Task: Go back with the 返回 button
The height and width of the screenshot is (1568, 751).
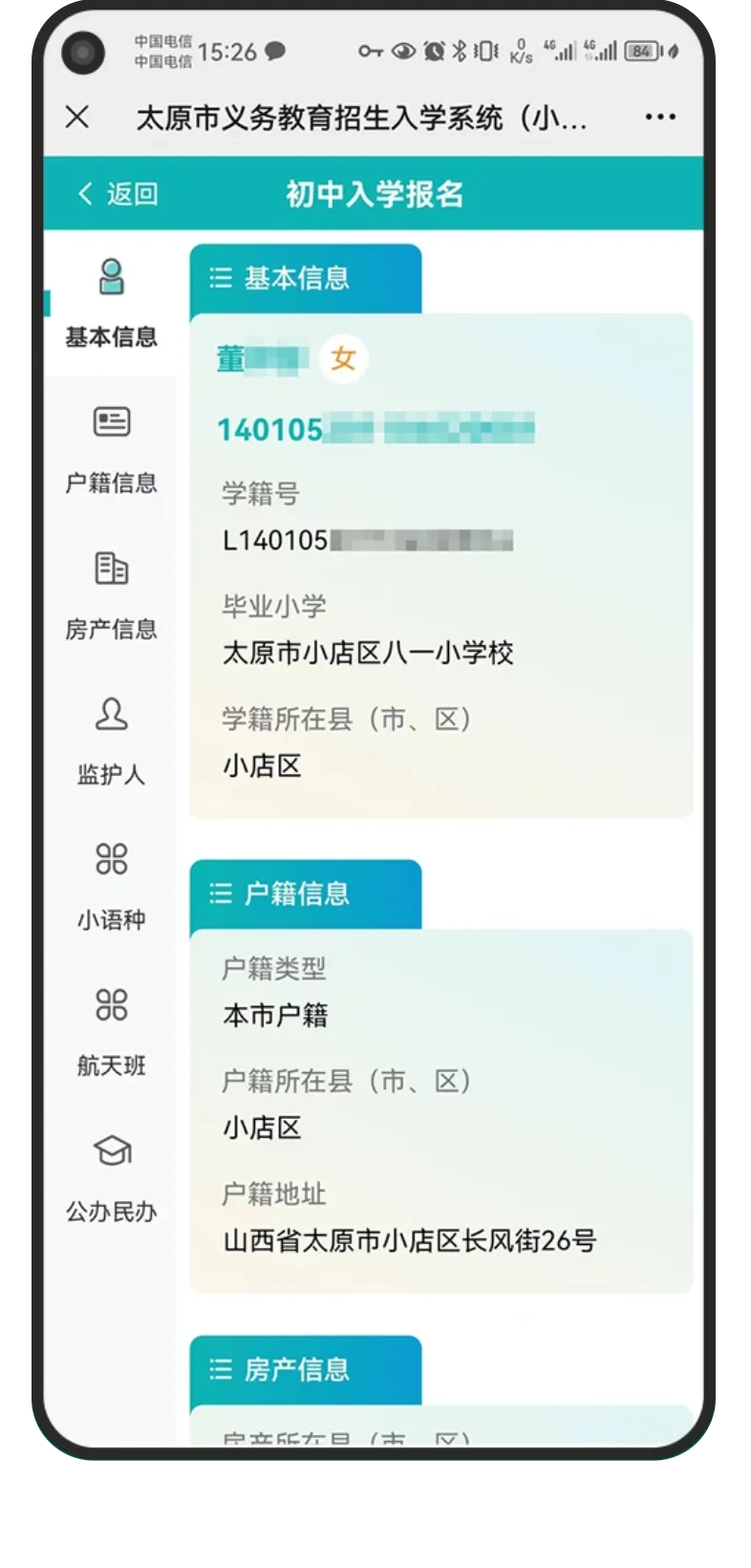Action: point(118,194)
